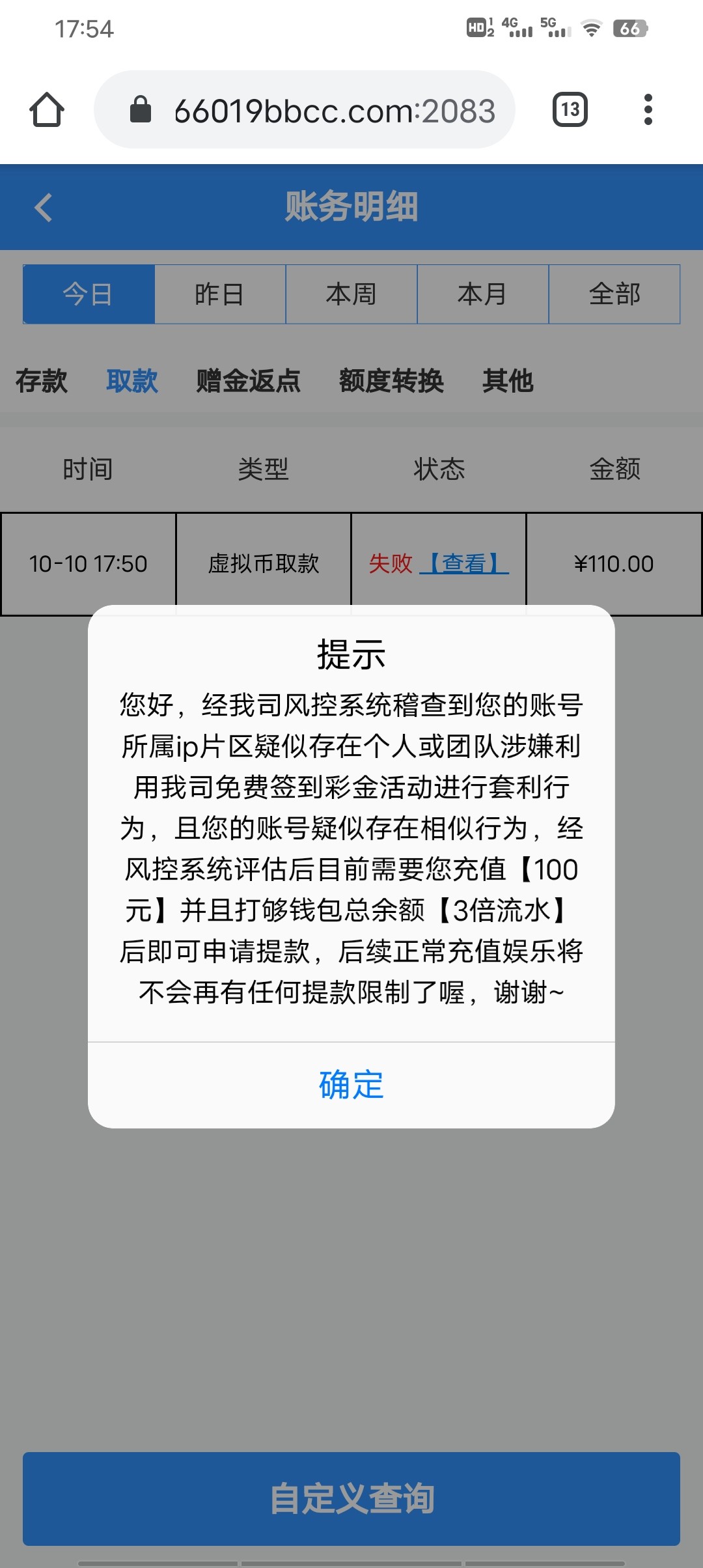Image resolution: width=703 pixels, height=1568 pixels.
Task: Tap the 自定义查询 button
Action: [351, 1498]
